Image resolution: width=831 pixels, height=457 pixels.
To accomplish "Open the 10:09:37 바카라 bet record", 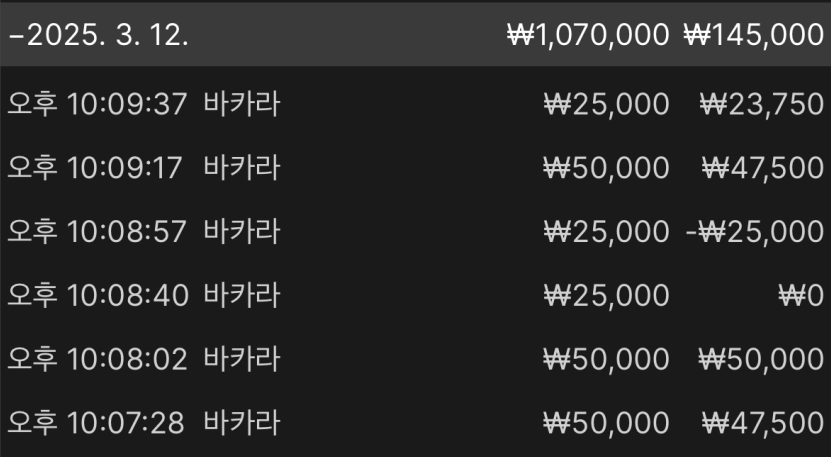I will (415, 104).
